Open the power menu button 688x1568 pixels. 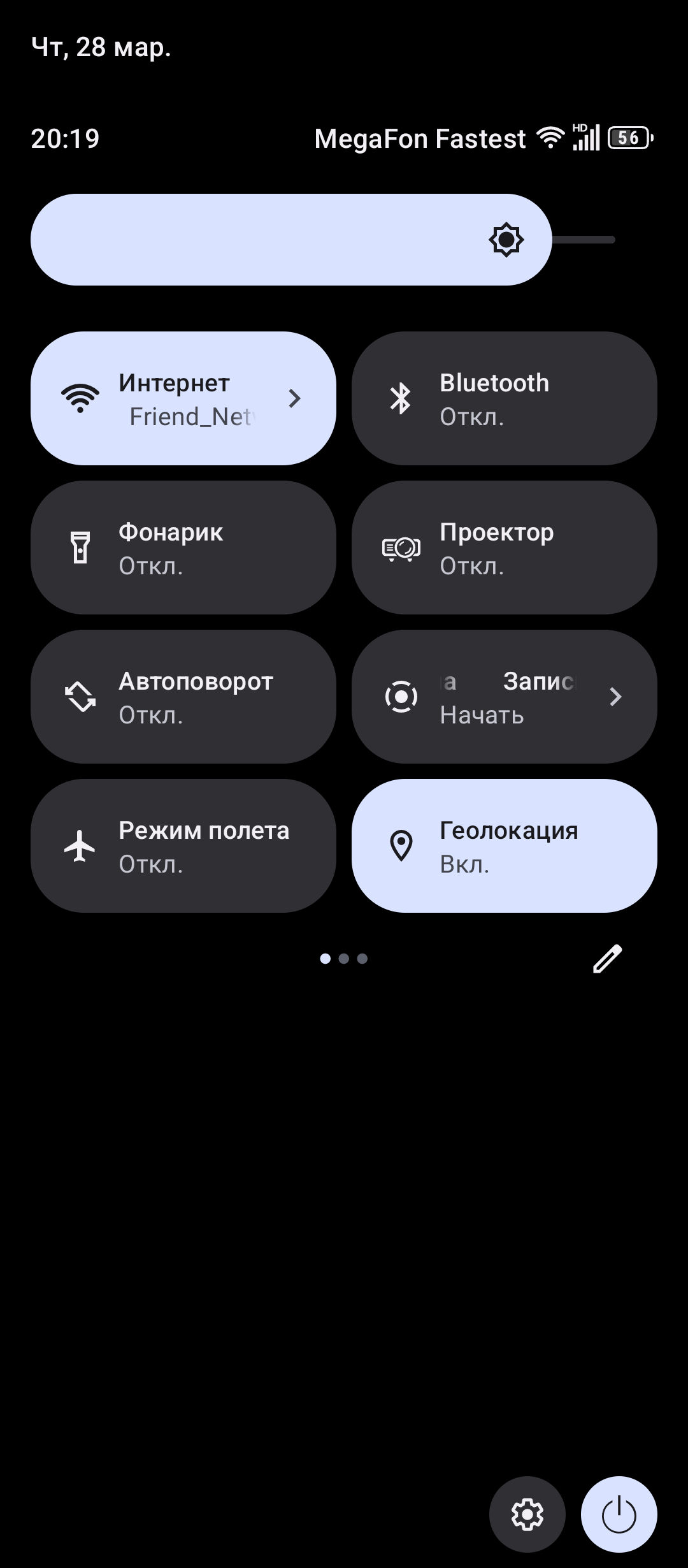click(619, 1514)
